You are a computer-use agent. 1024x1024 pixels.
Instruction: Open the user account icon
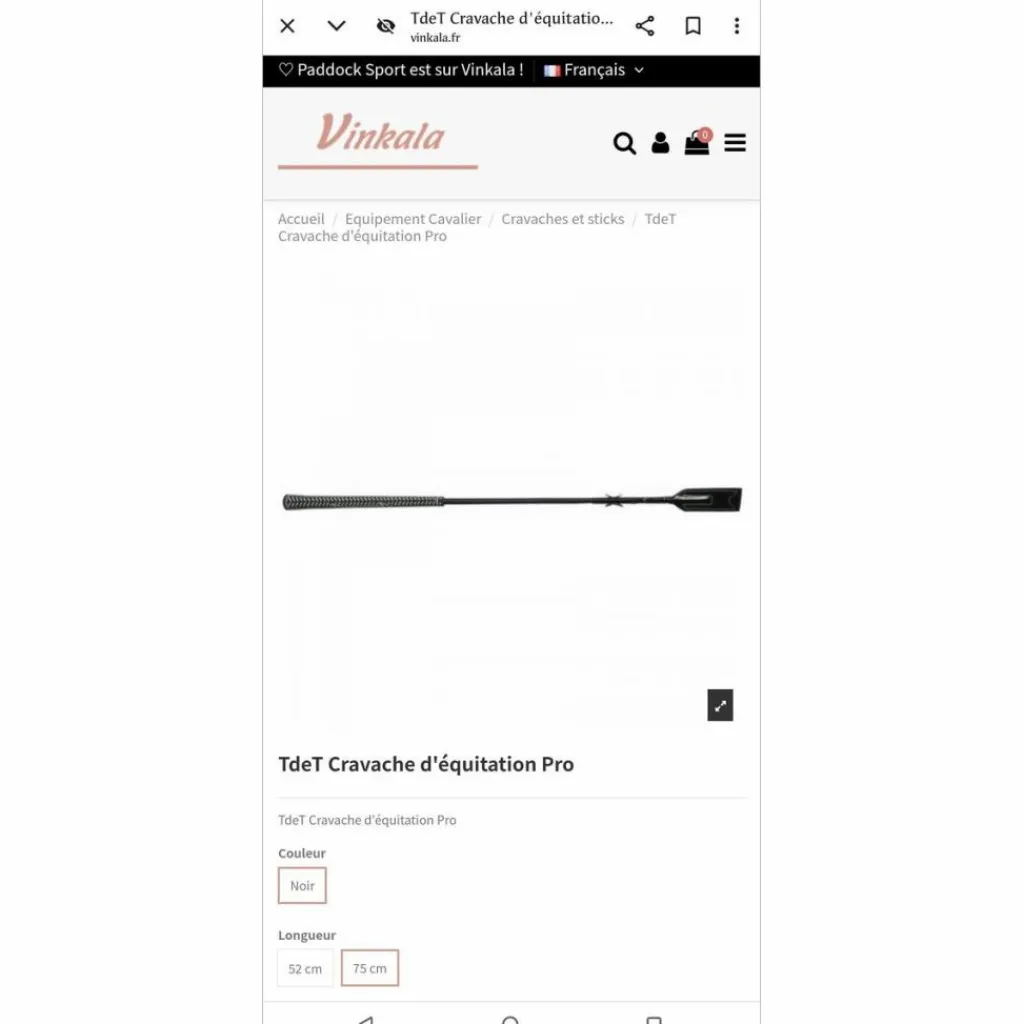tap(660, 143)
